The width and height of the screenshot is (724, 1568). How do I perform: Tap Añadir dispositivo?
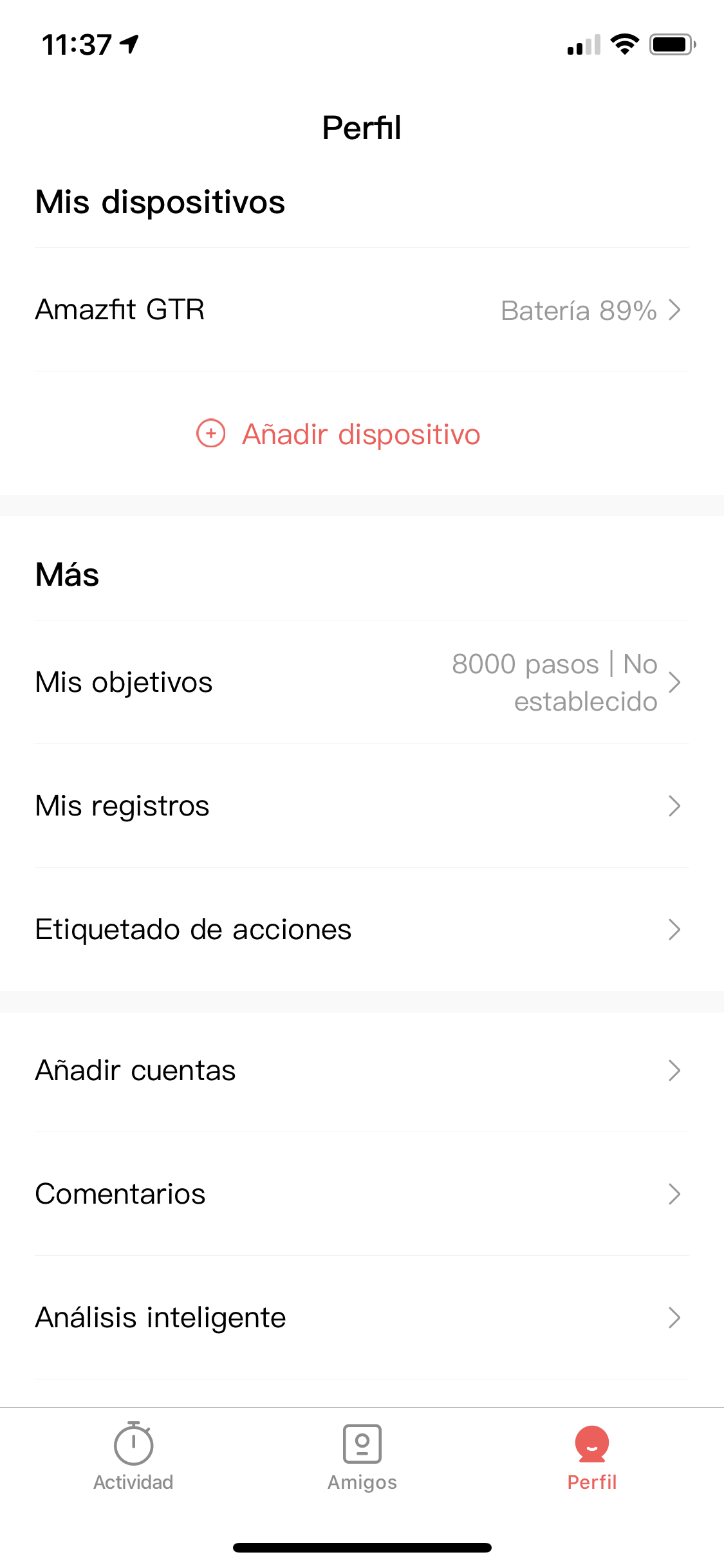[x=360, y=434]
